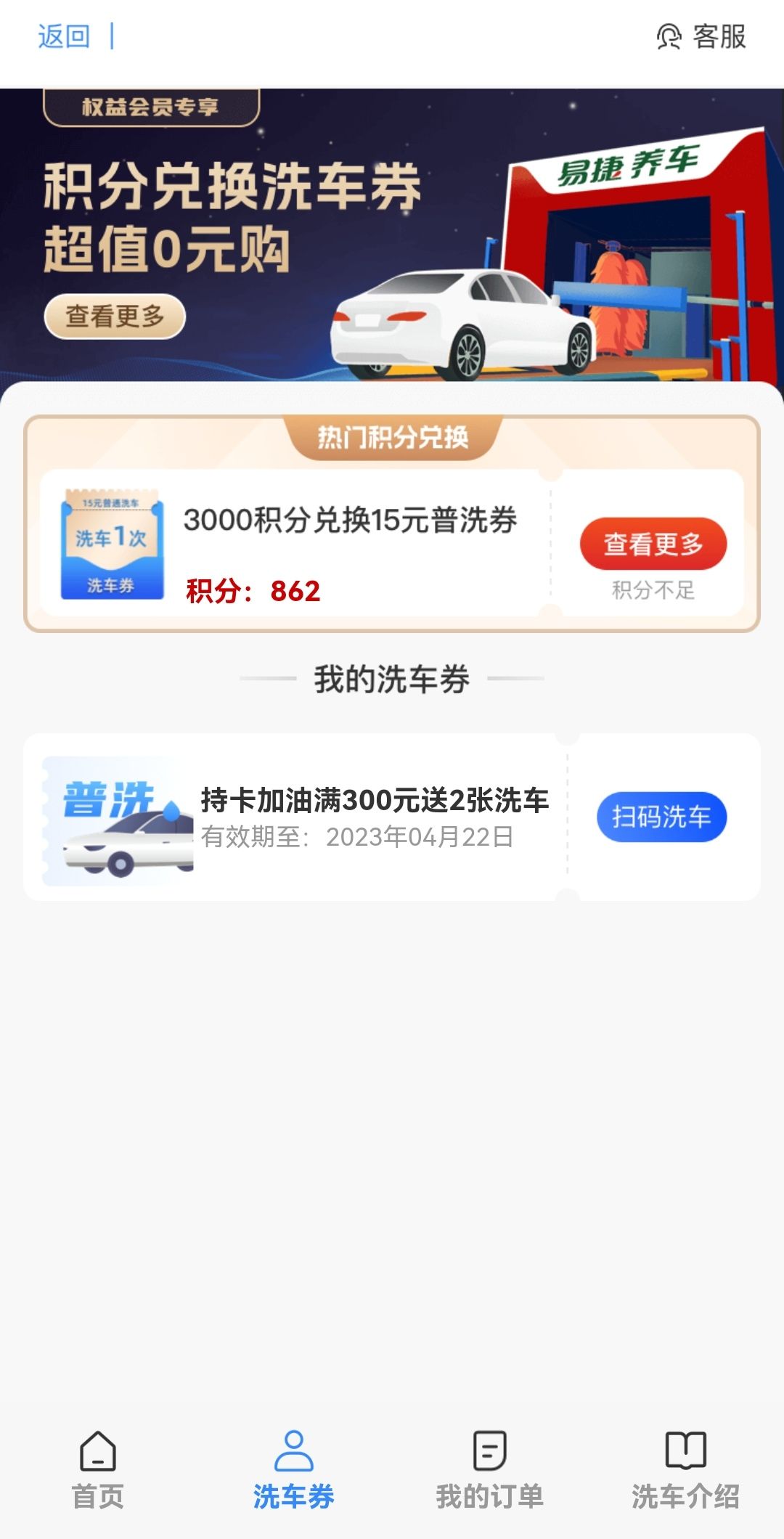
Task: Tap 扫码洗车 to scan for car wash
Action: click(x=661, y=817)
